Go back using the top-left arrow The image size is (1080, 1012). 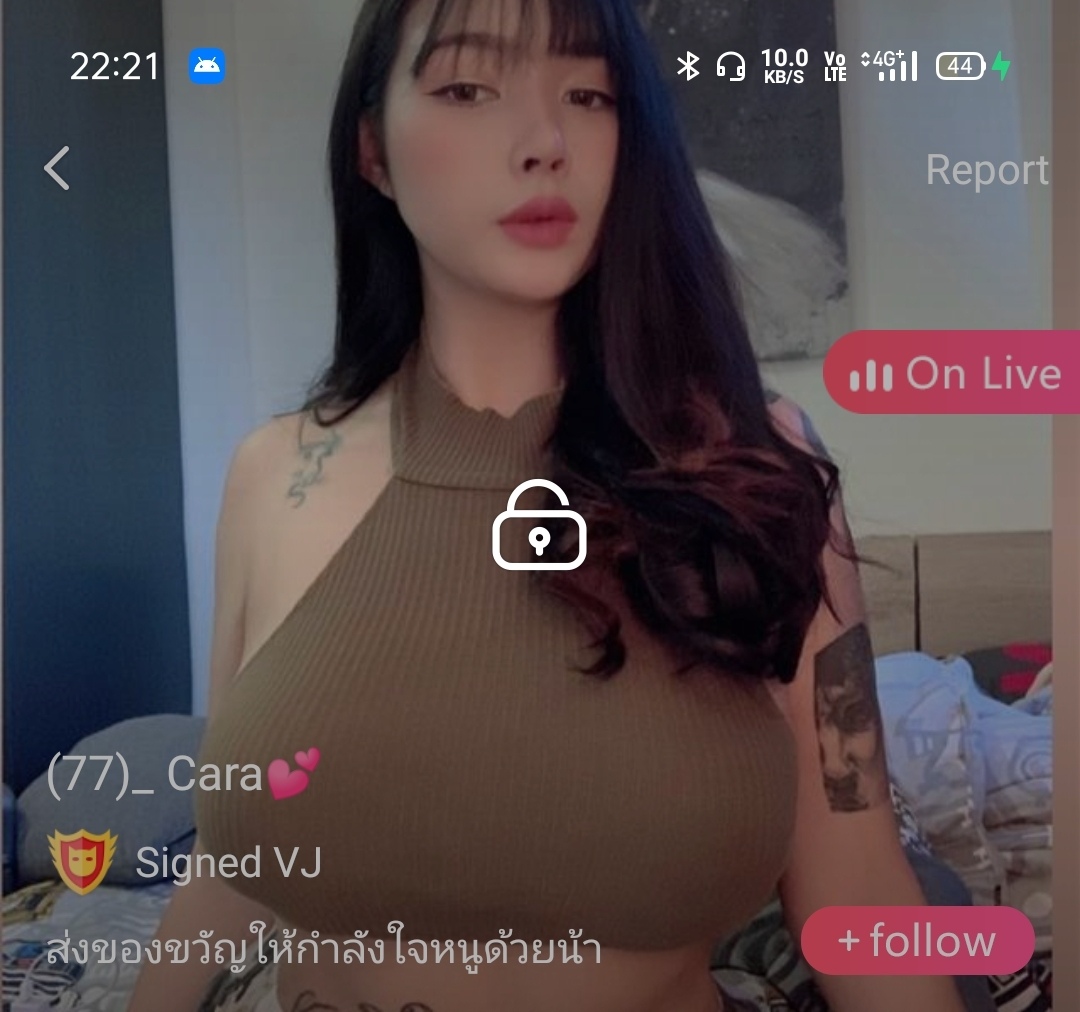coord(57,168)
